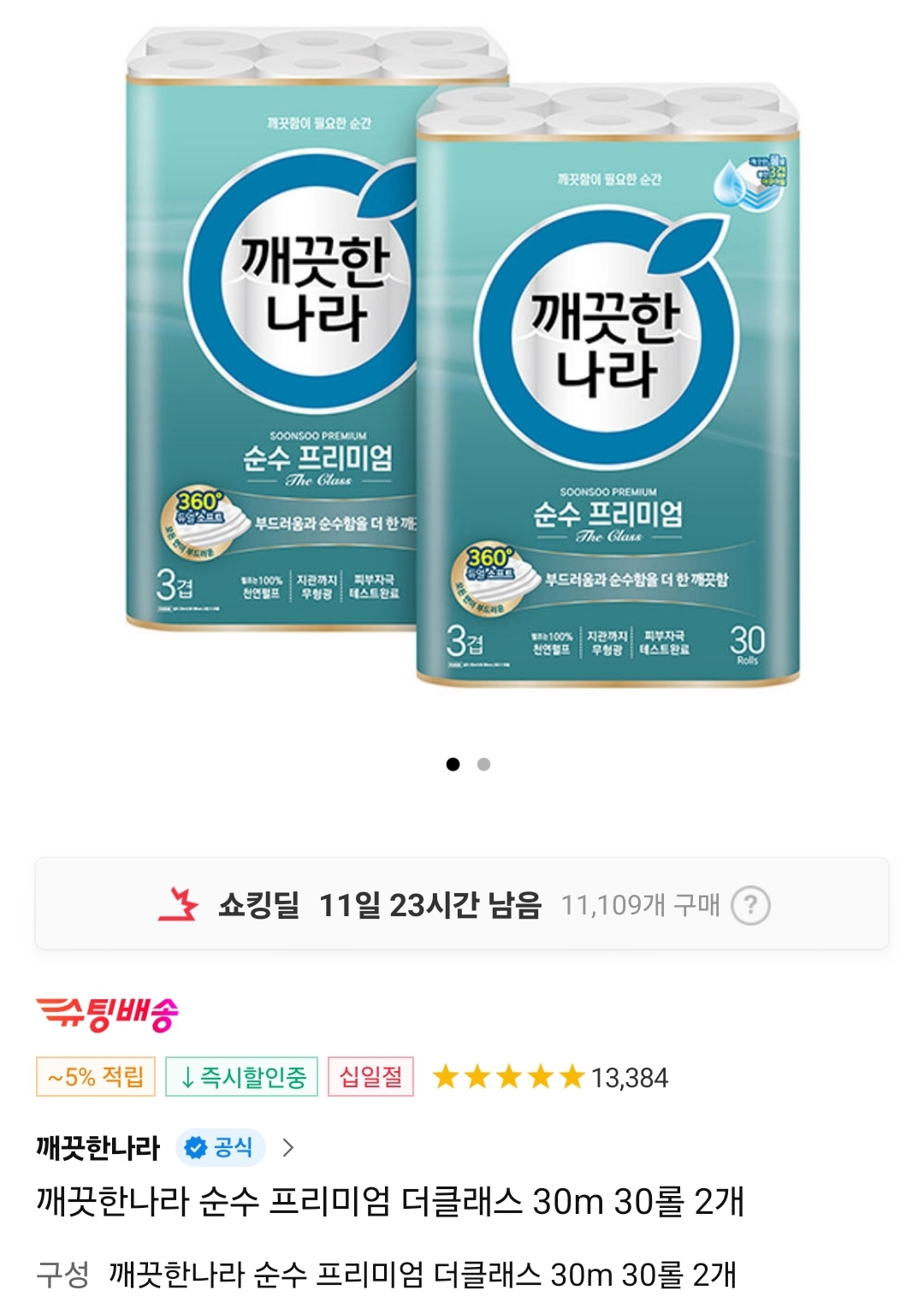This screenshot has width=924, height=1308.
Task: Open the 십일절 event badge
Action: (x=370, y=1077)
